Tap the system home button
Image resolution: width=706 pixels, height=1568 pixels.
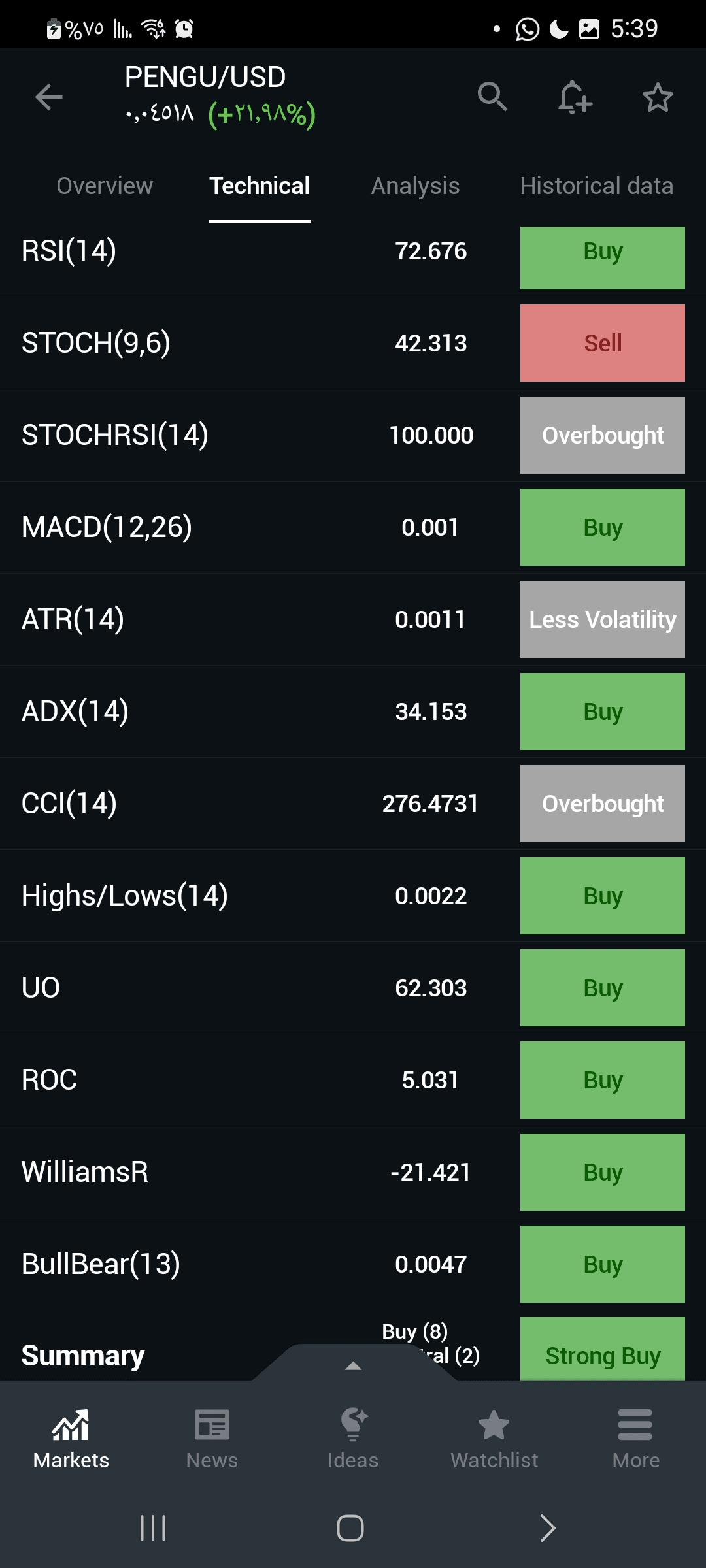coord(350,1528)
